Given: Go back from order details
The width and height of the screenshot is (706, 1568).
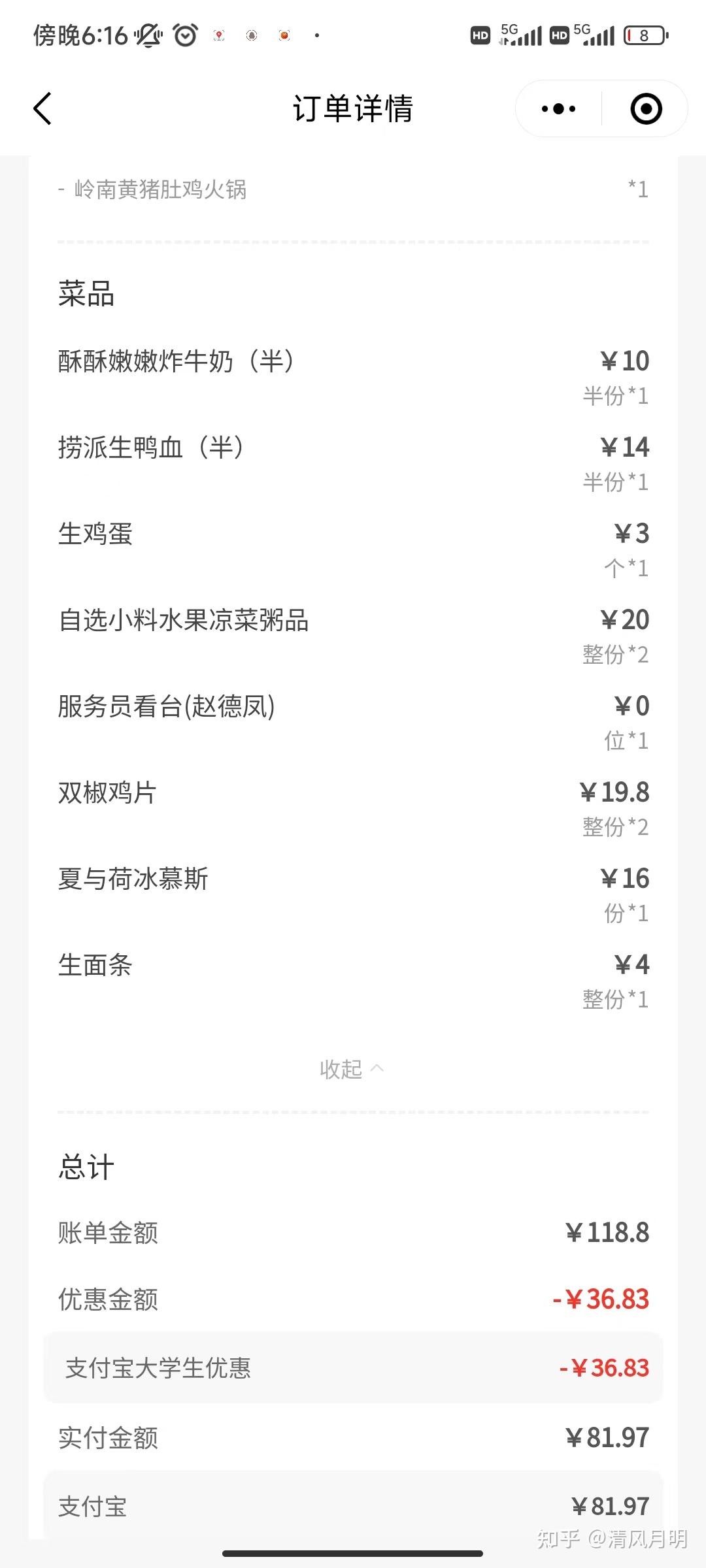Looking at the screenshot, I should 43,108.
